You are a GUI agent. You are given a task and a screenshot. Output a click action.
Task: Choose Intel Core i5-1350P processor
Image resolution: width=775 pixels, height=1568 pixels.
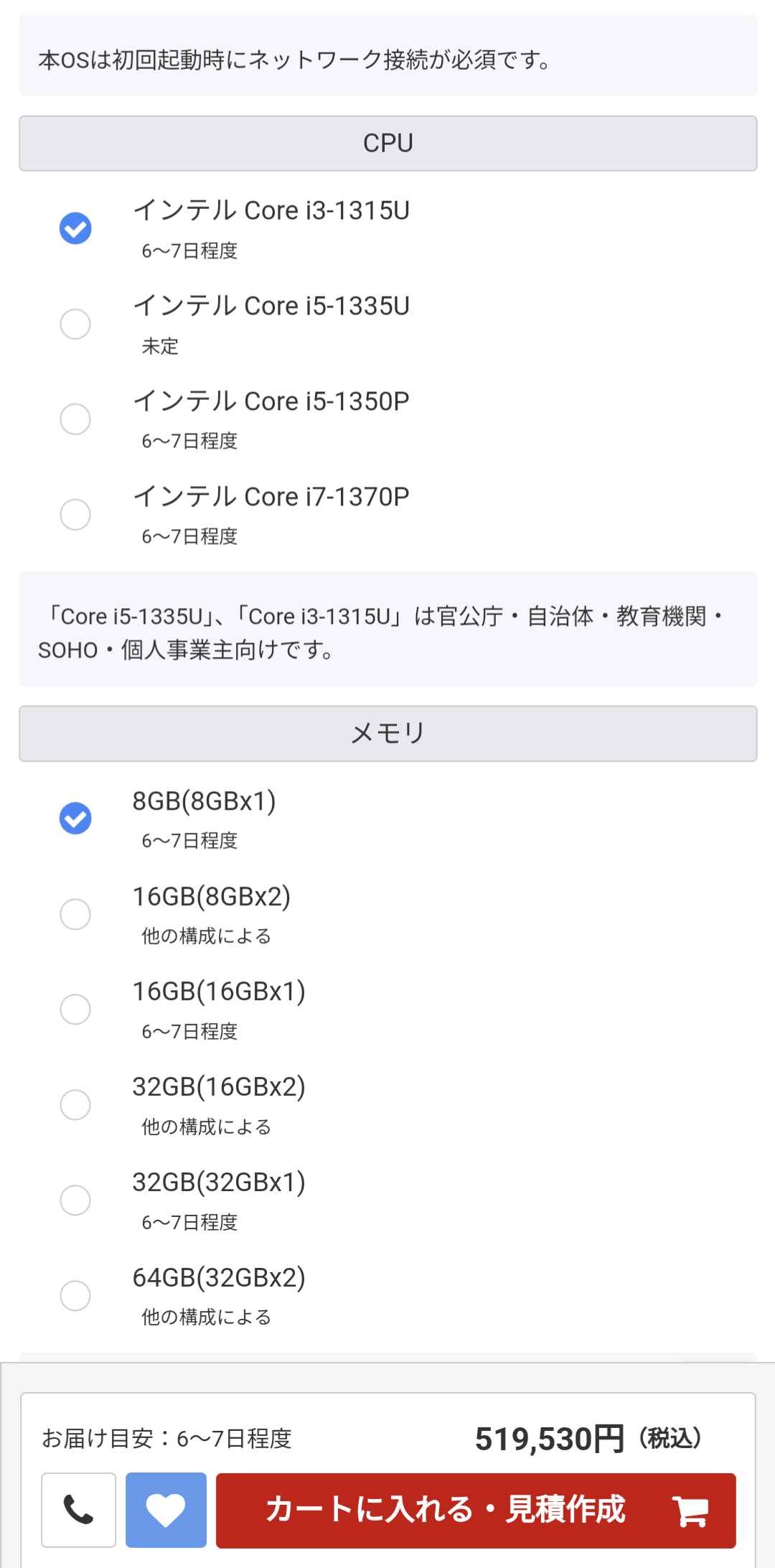coord(75,419)
